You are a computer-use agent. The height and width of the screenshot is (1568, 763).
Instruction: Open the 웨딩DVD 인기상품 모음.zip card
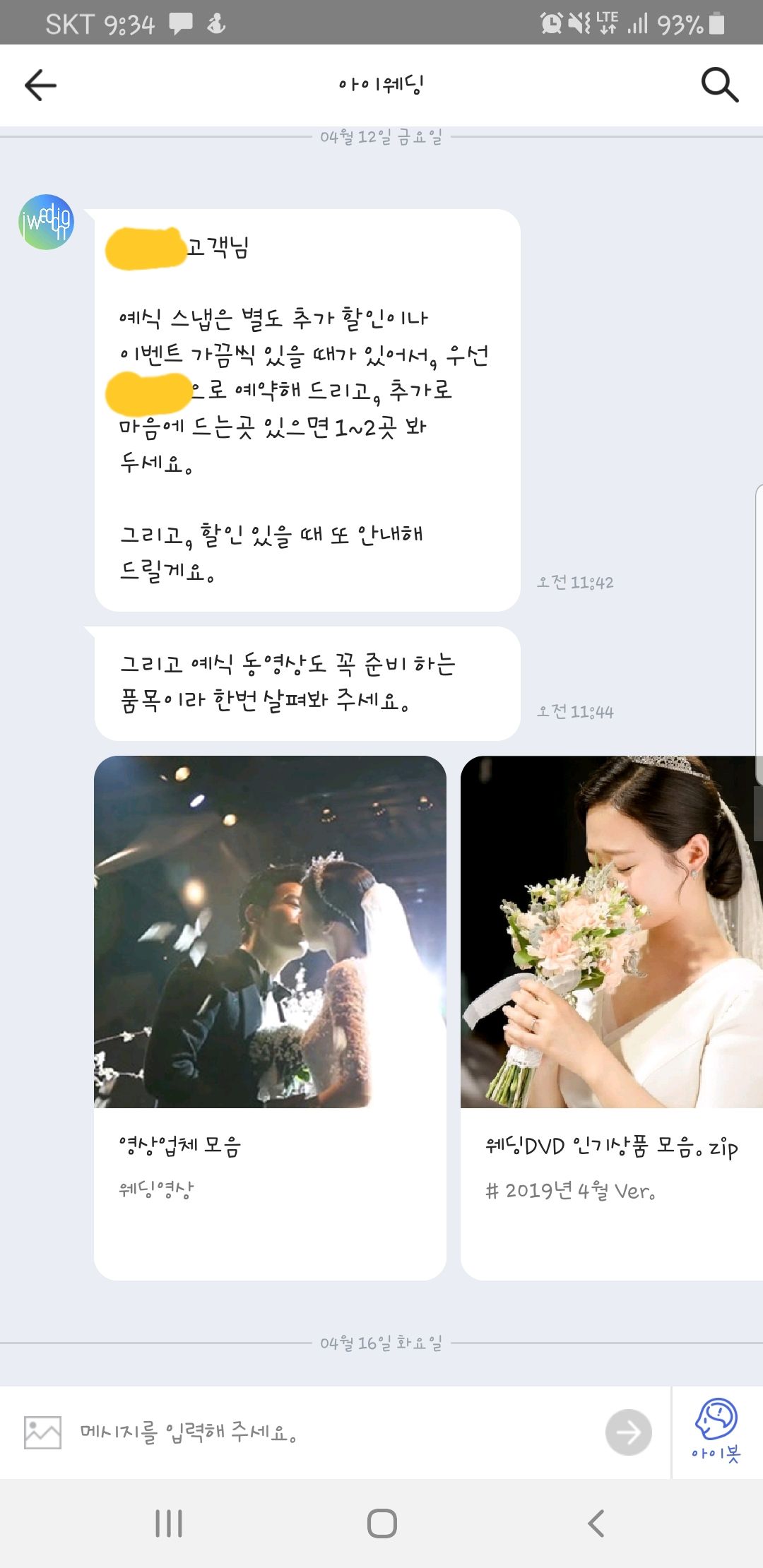[612, 1017]
